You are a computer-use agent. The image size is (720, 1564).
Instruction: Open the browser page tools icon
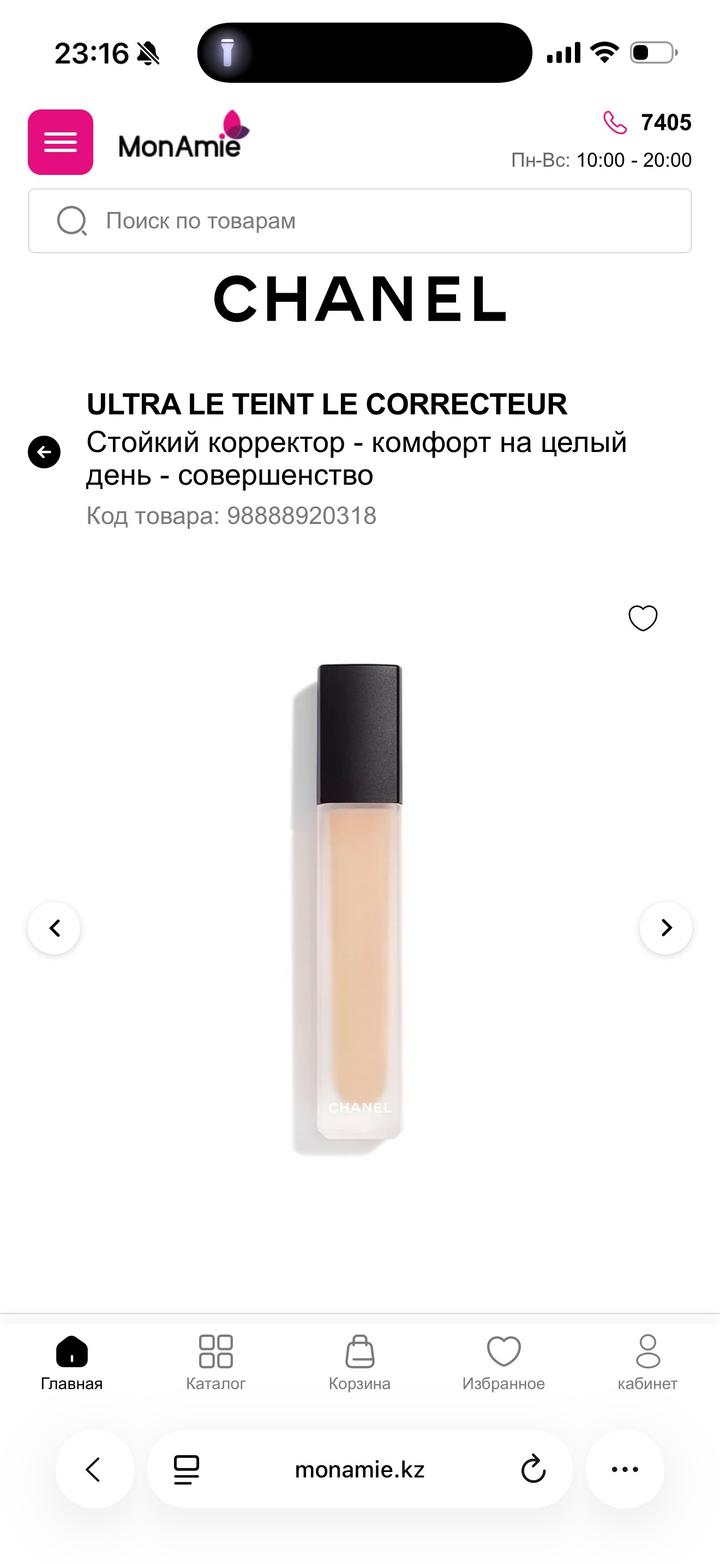click(187, 1469)
